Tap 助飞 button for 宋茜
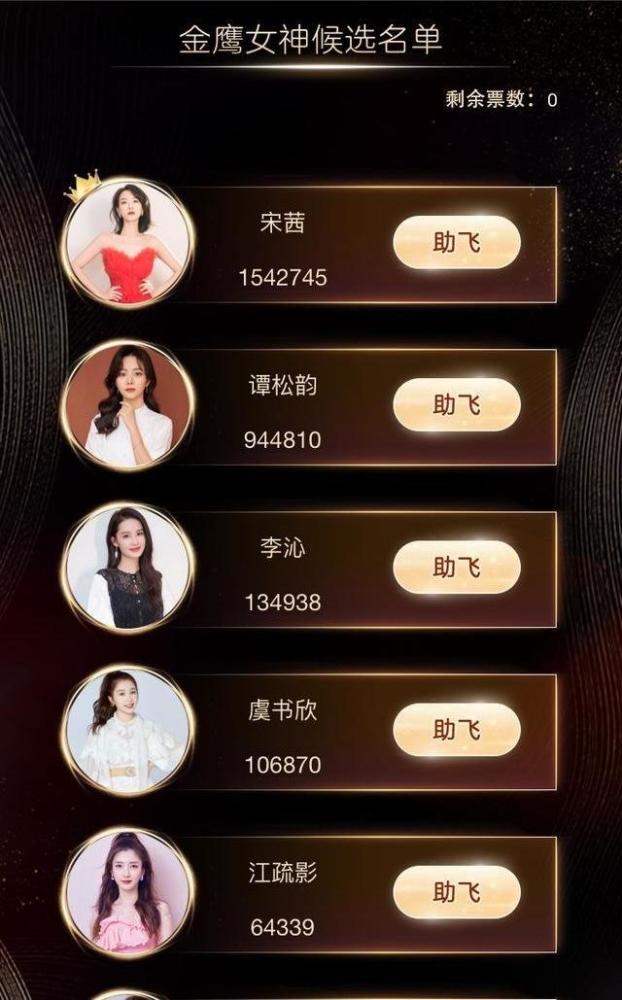This screenshot has height=1000, width=622. coord(457,243)
